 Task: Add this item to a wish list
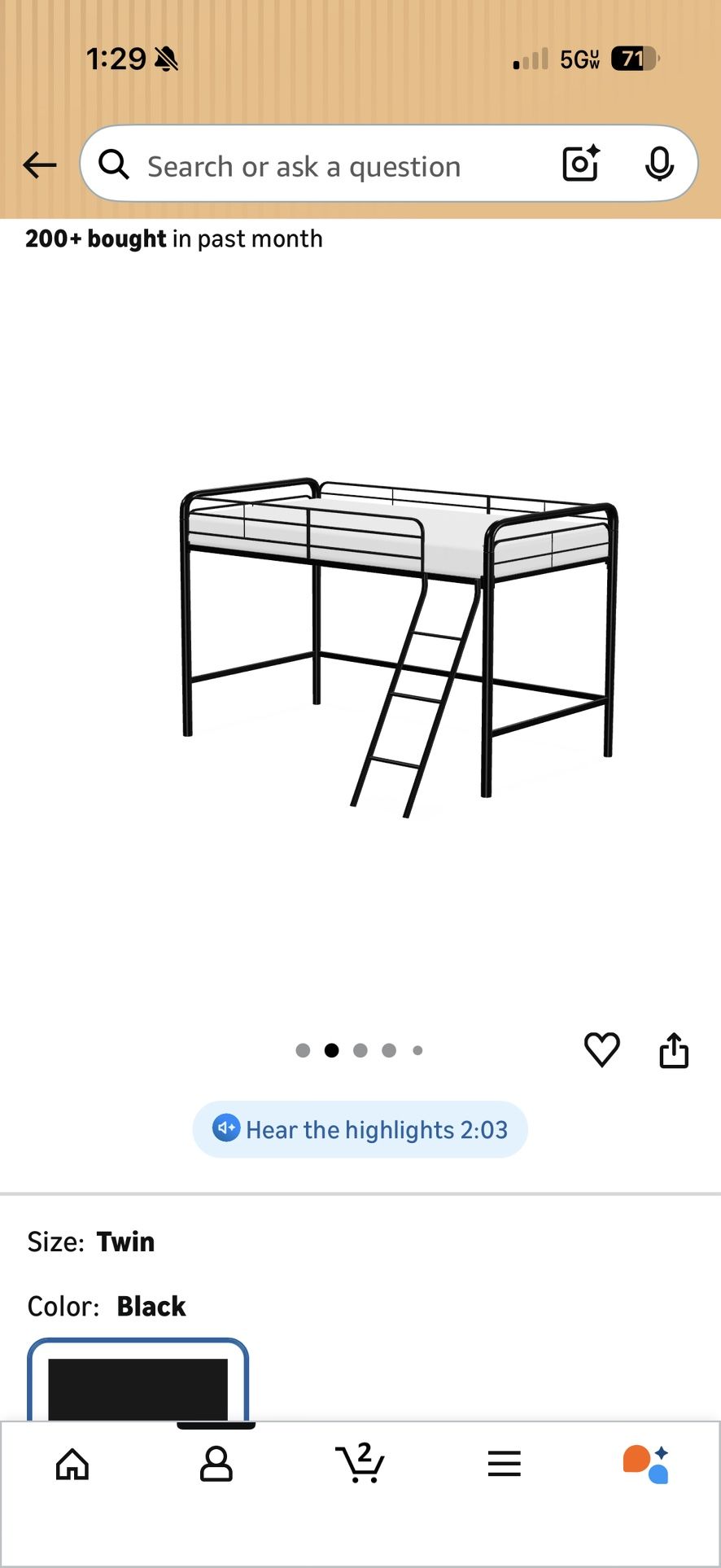click(x=602, y=1049)
